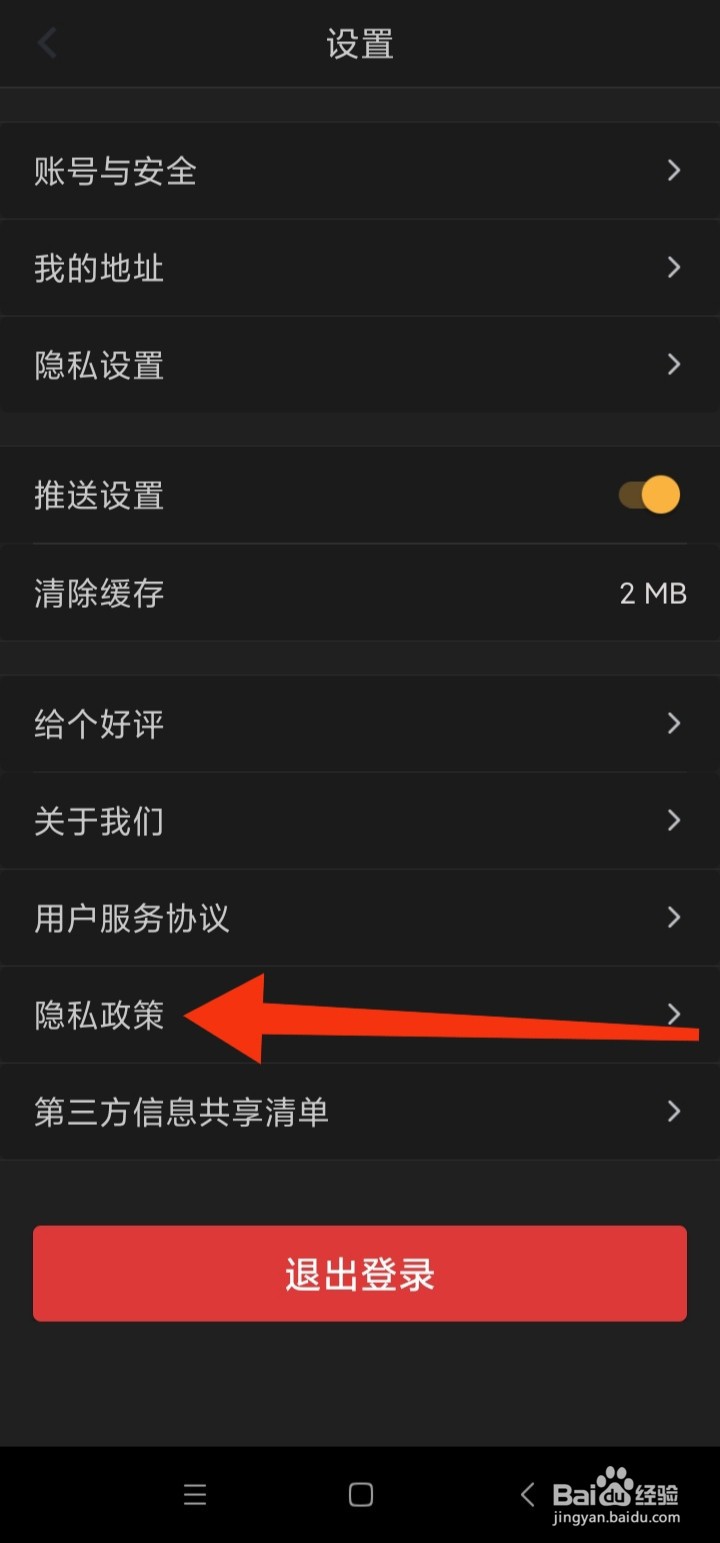Tap the chevron next to 我的地址
This screenshot has height=1543, width=720.
tap(672, 267)
